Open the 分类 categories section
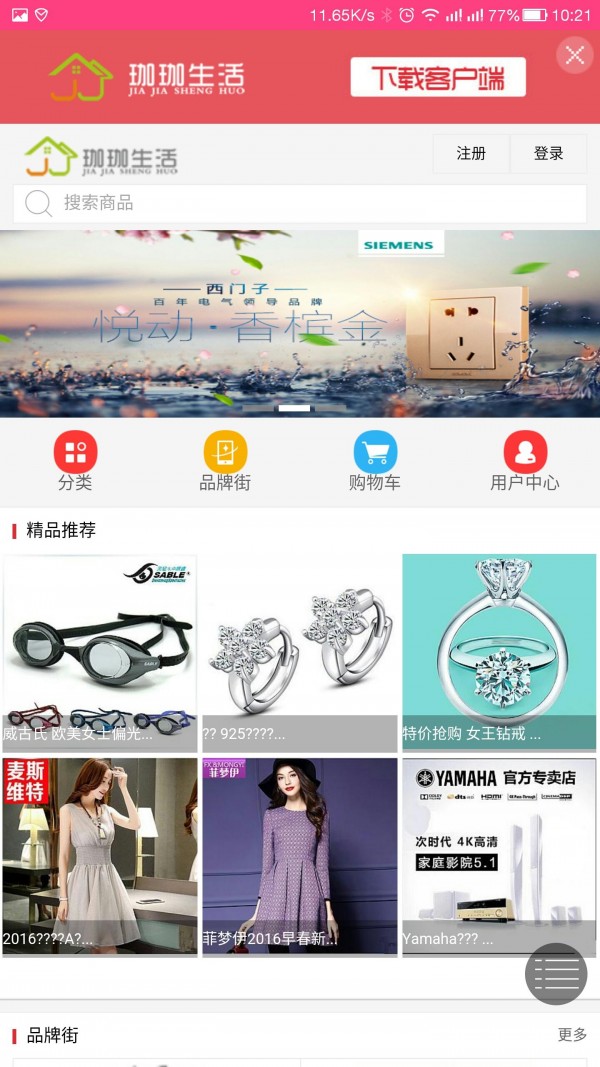 coord(75,461)
